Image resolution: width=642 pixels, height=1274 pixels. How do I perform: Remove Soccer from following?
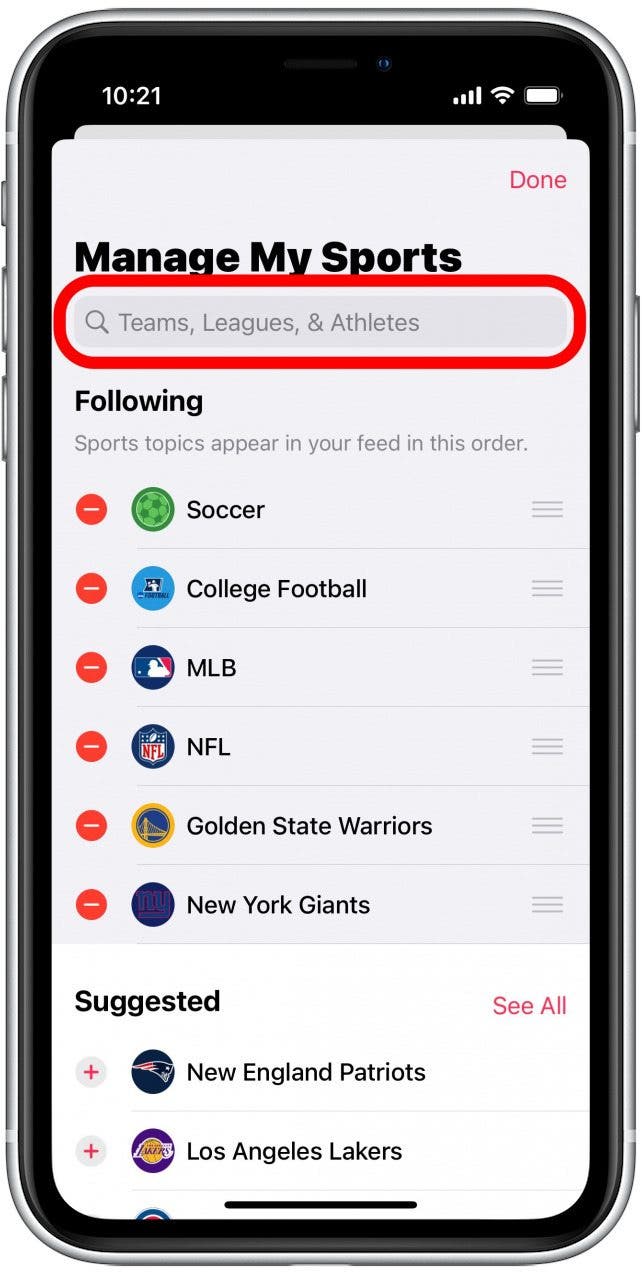pos(91,510)
